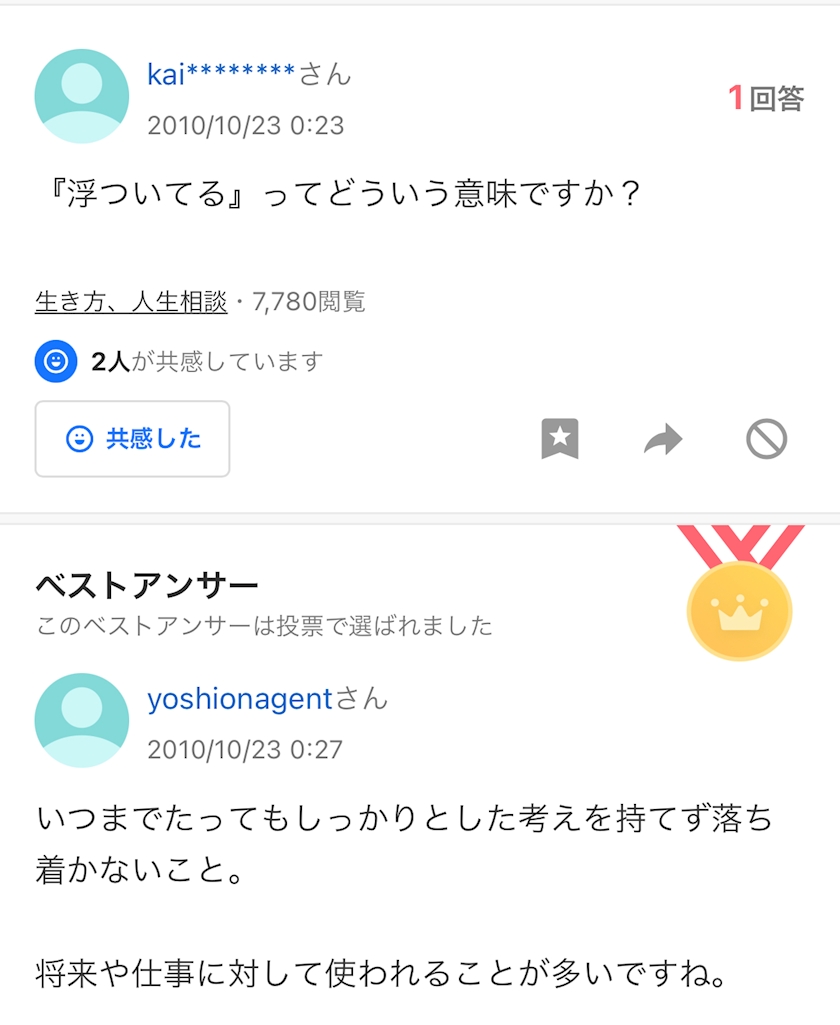View kai********'s avatar profile picture
The width and height of the screenshot is (840, 1025).
(82, 96)
